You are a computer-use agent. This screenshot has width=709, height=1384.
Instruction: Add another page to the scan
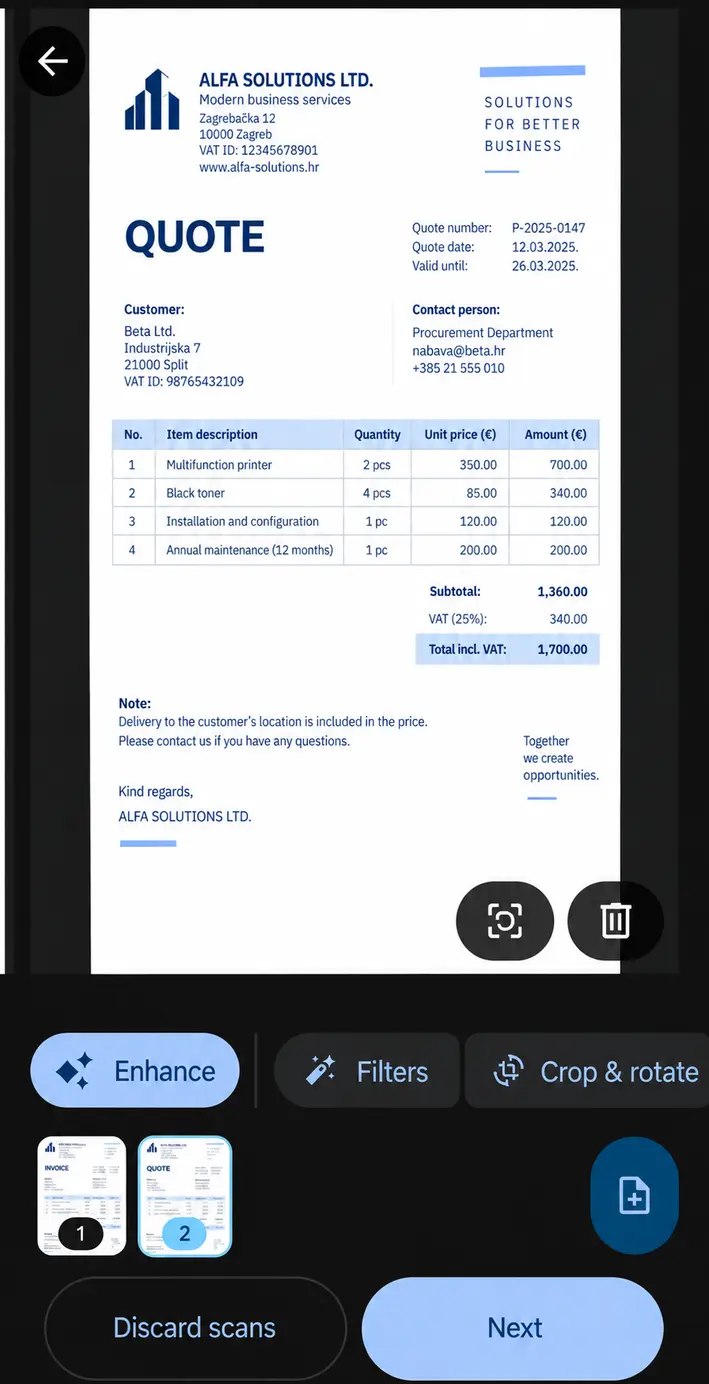pyautogui.click(x=634, y=1195)
